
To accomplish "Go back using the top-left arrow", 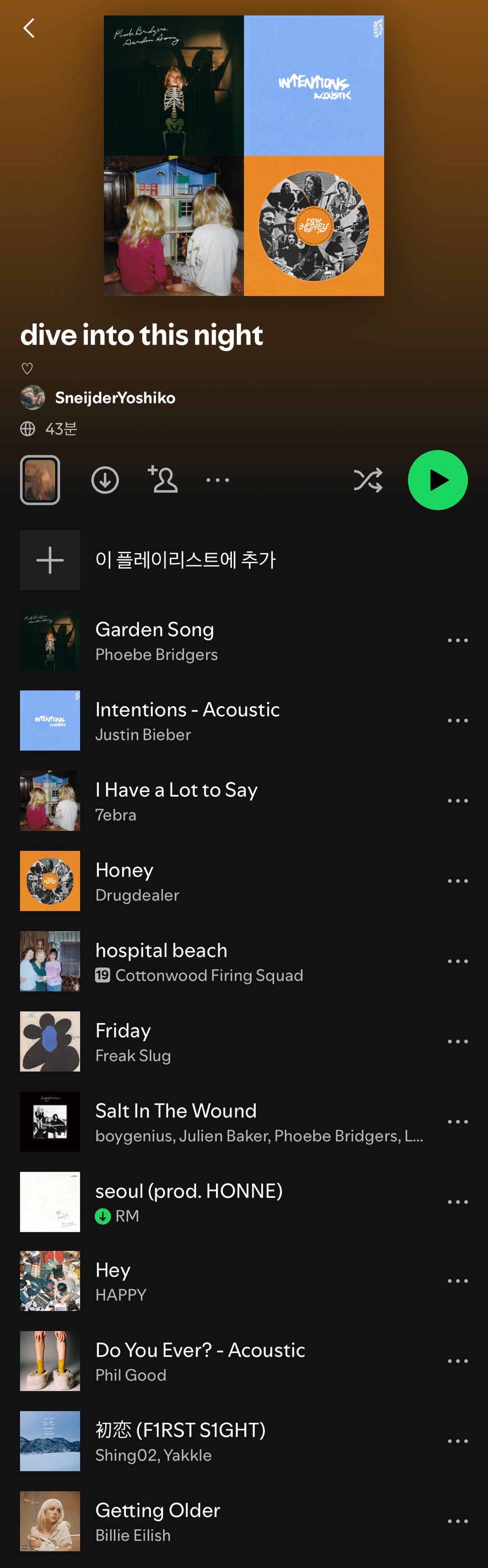I will [28, 28].
